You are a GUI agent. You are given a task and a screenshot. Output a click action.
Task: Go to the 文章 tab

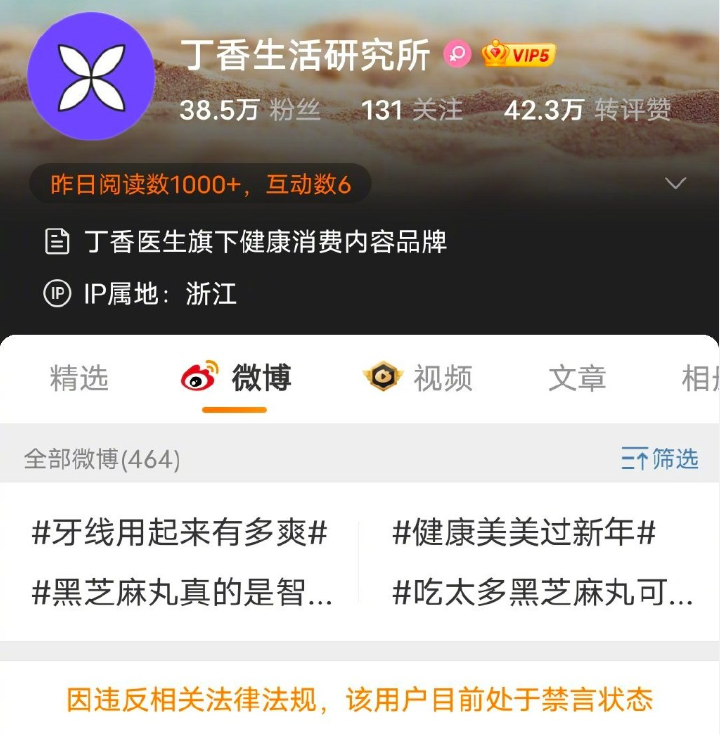point(577,378)
